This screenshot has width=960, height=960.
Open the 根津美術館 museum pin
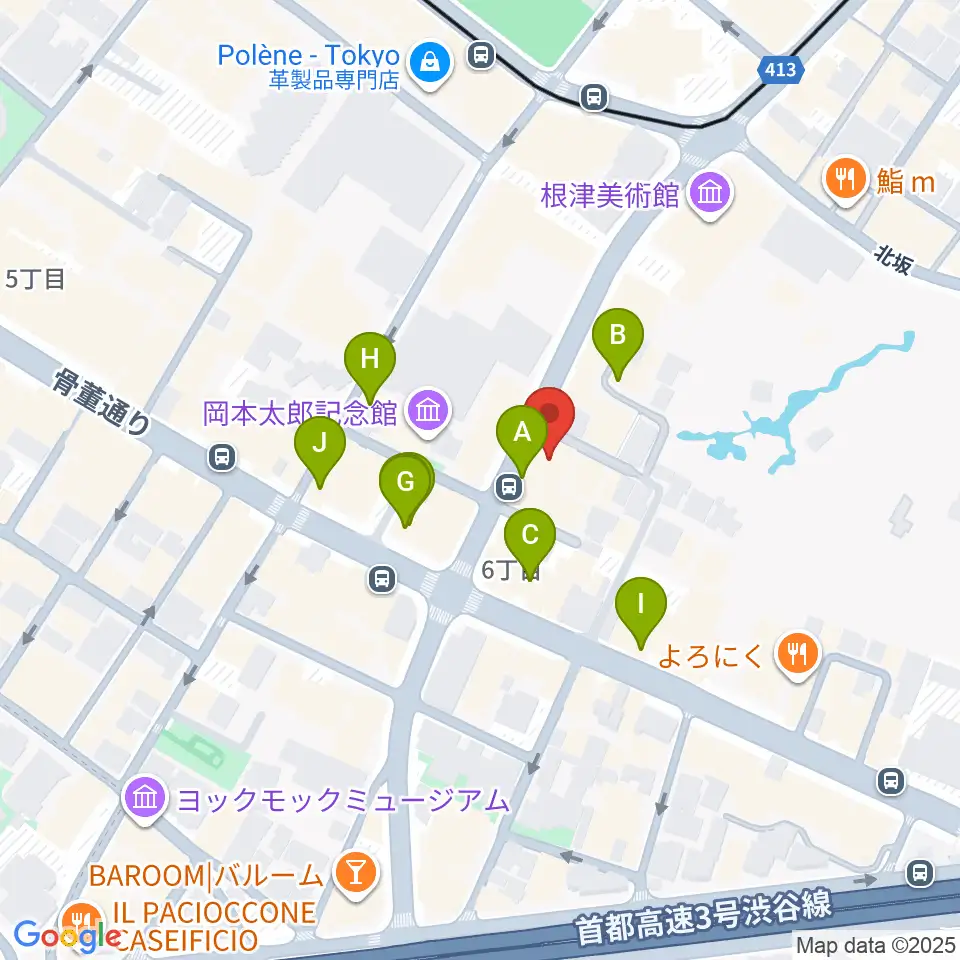click(711, 192)
